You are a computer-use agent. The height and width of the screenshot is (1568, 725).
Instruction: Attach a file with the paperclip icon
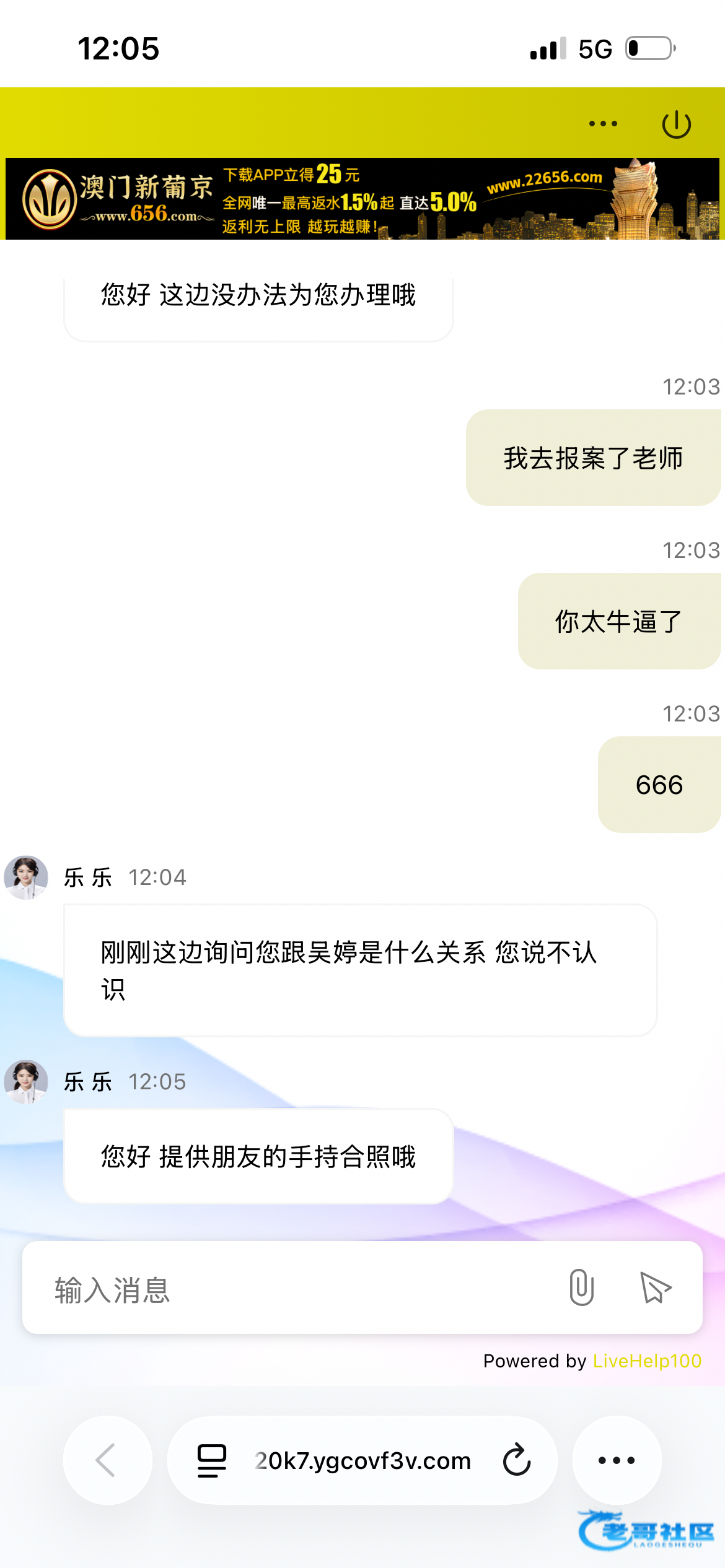point(581,1287)
